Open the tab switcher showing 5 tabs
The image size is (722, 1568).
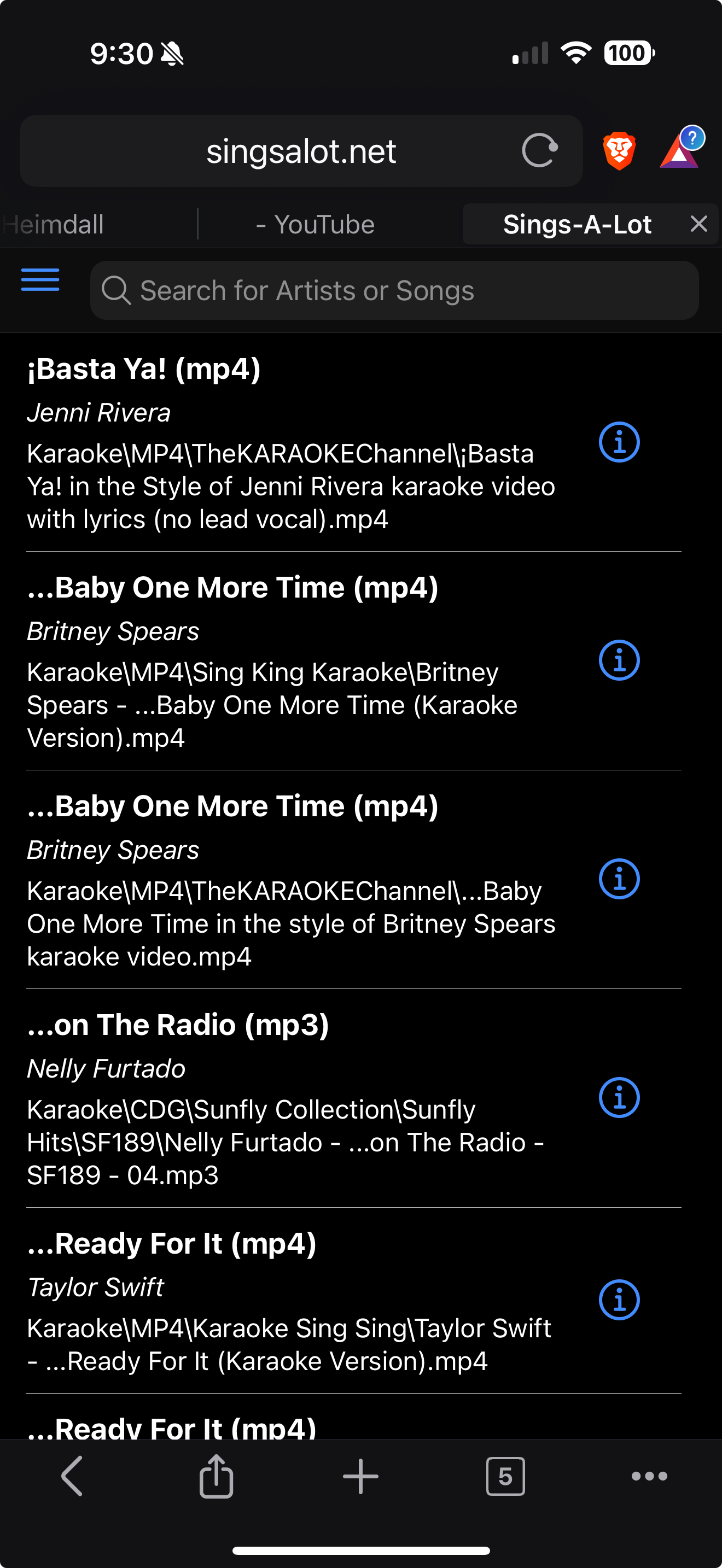[x=505, y=1476]
